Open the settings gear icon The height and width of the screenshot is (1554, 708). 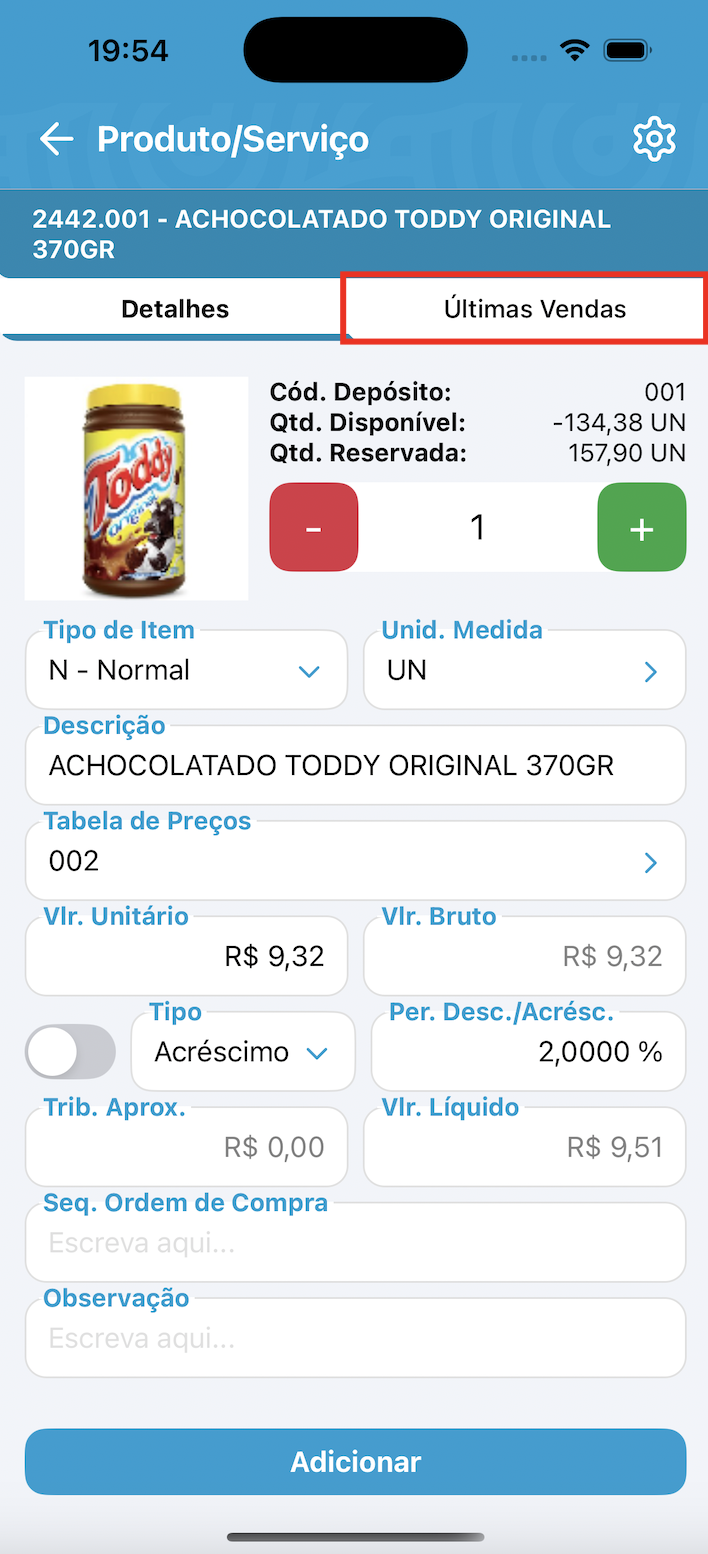click(654, 139)
